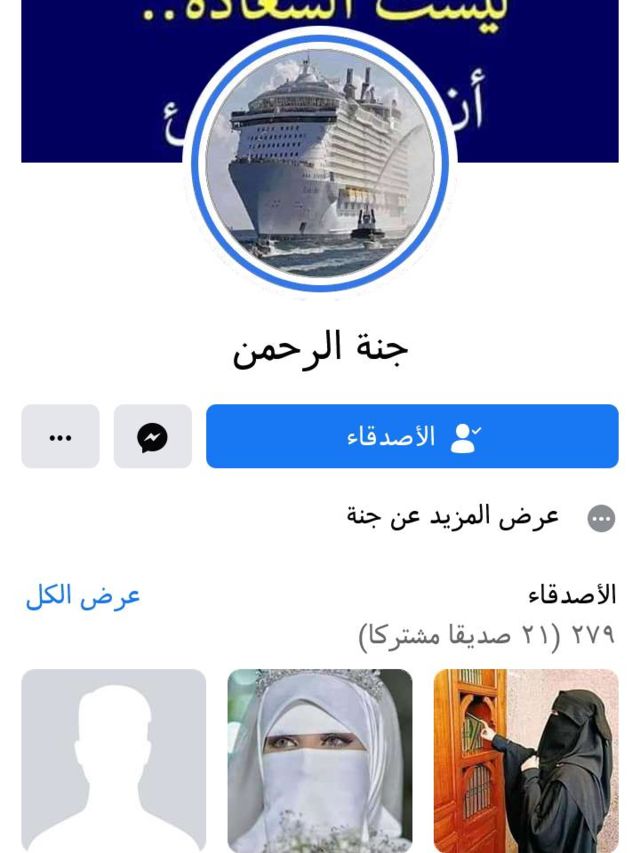The width and height of the screenshot is (640, 853).
Task: Open the three-dot more options menu
Action: (x=60, y=436)
